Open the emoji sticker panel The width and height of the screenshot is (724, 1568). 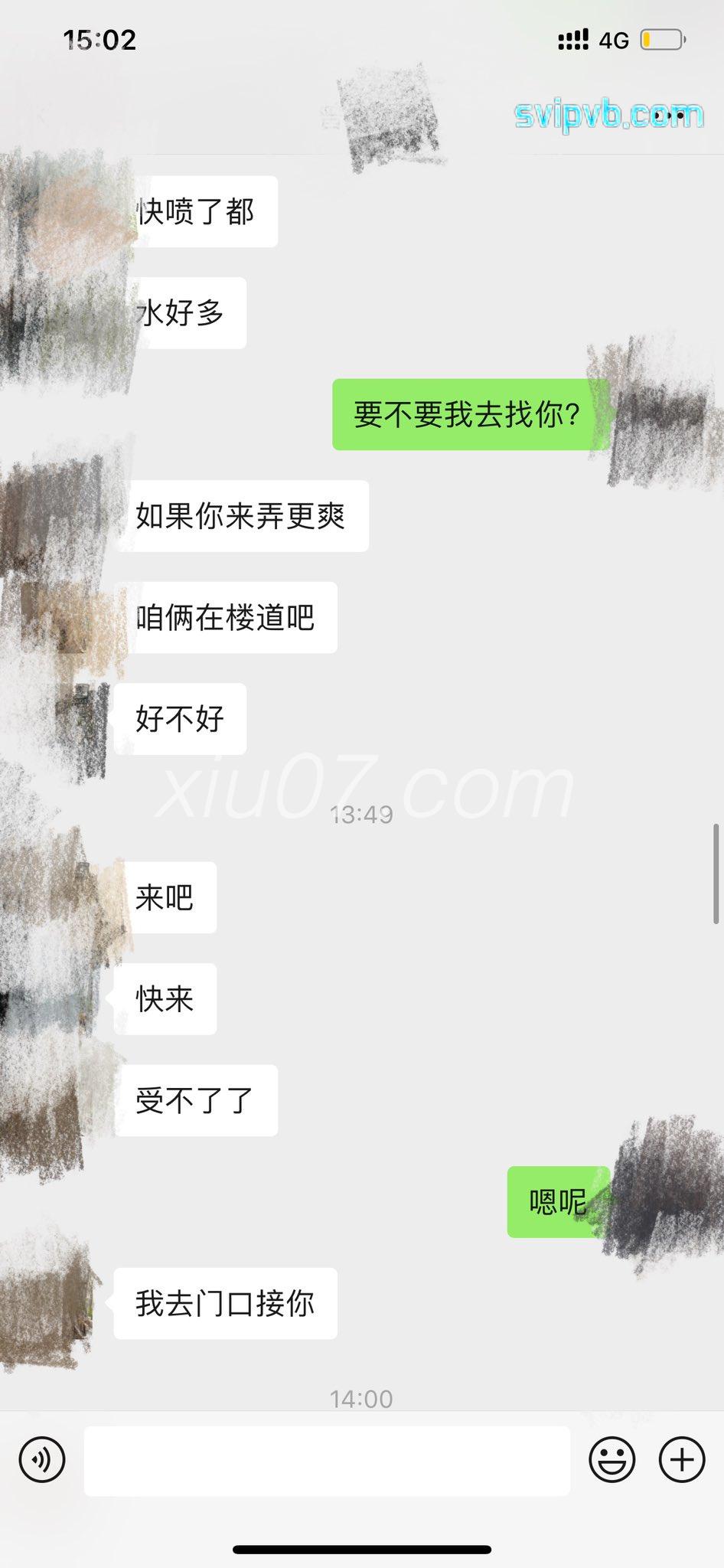coord(611,1460)
